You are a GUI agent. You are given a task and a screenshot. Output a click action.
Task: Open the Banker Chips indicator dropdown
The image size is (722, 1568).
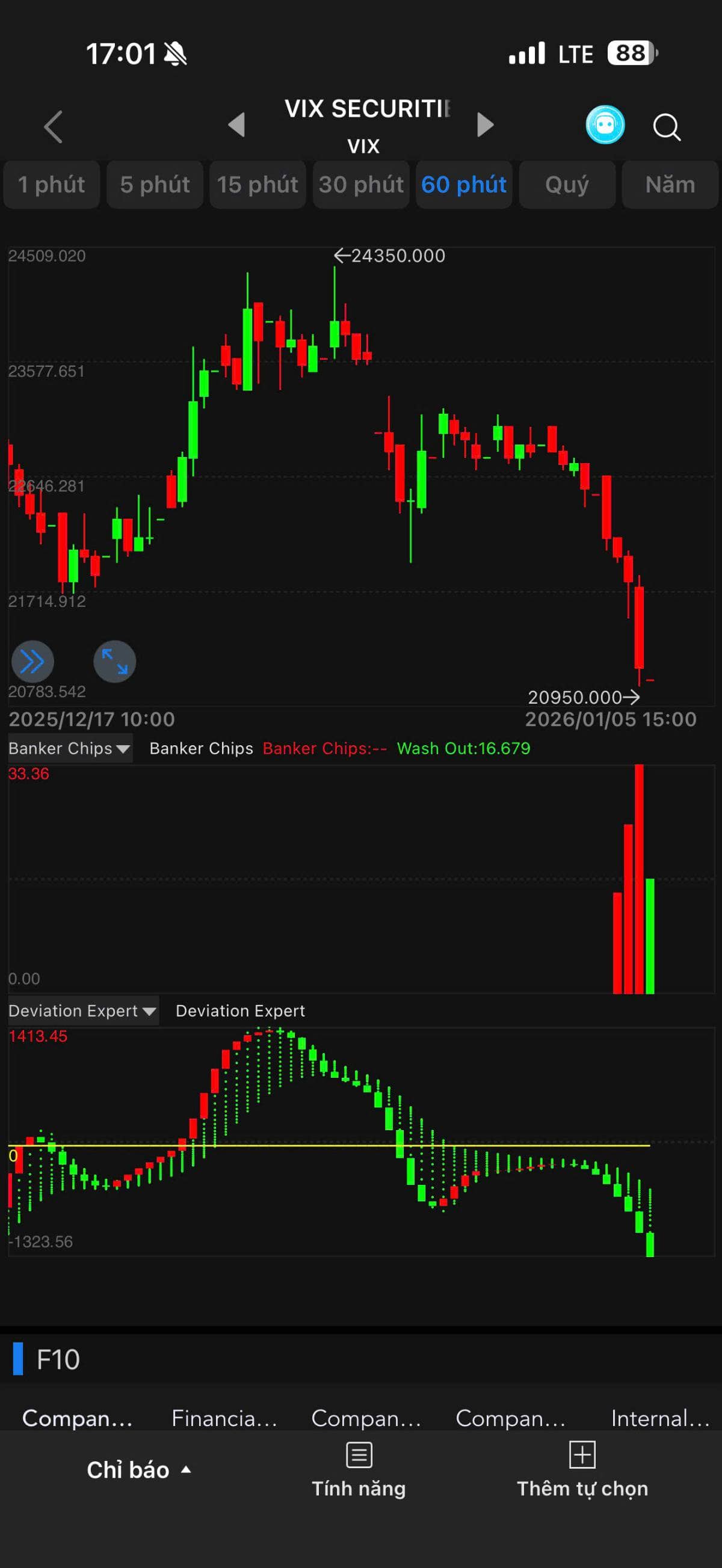point(69,748)
